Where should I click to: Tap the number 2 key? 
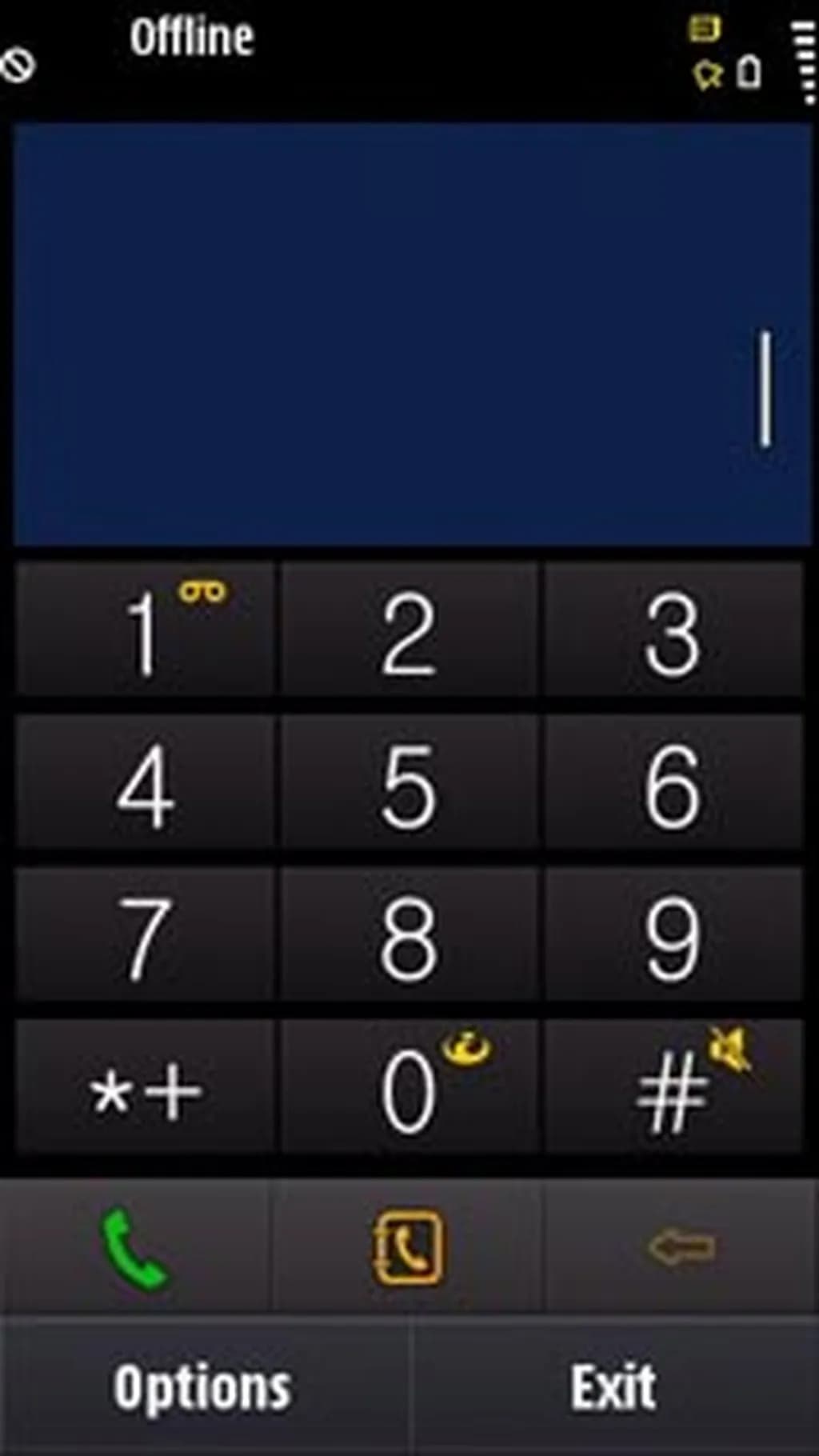coord(409,630)
